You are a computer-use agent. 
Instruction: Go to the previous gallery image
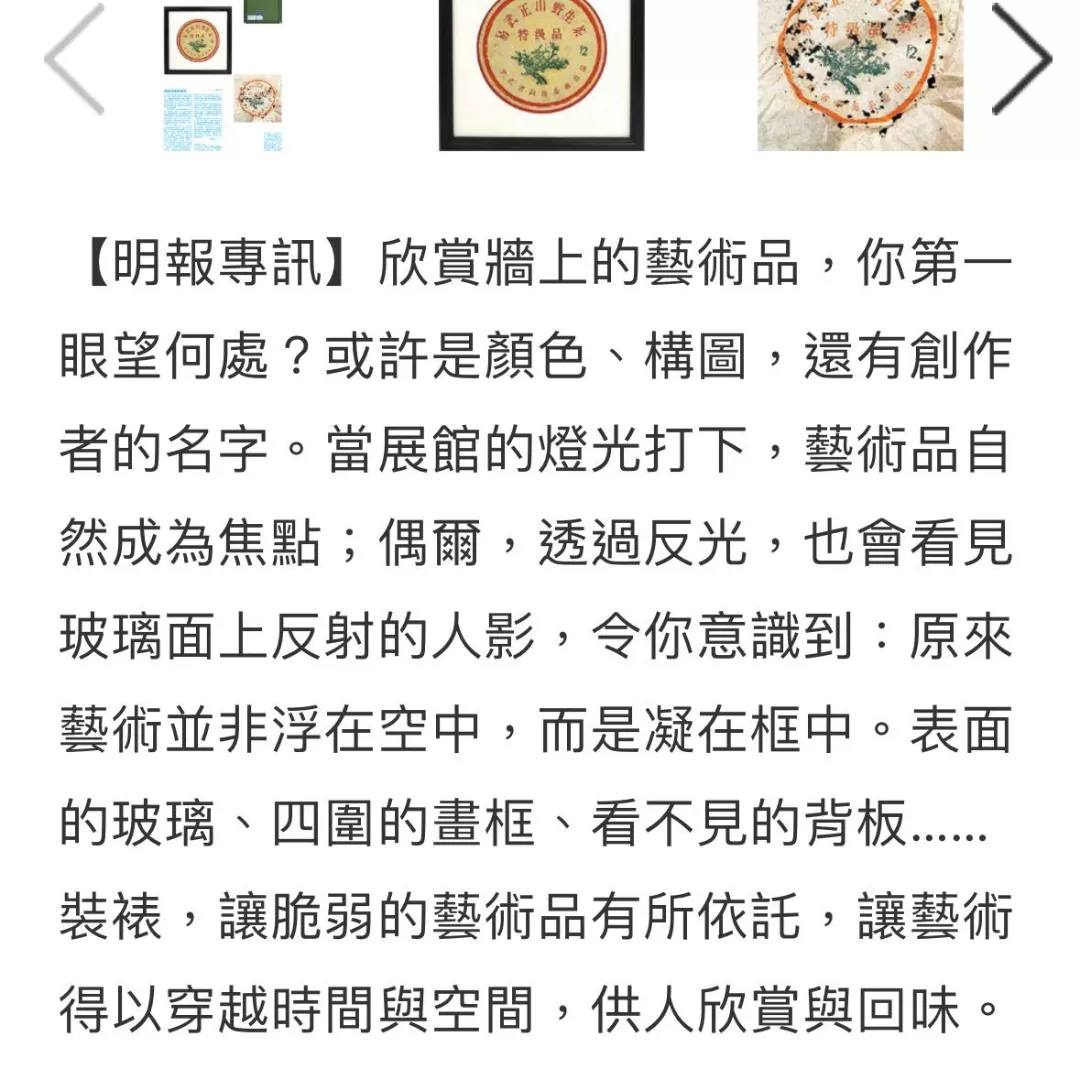coord(75,60)
